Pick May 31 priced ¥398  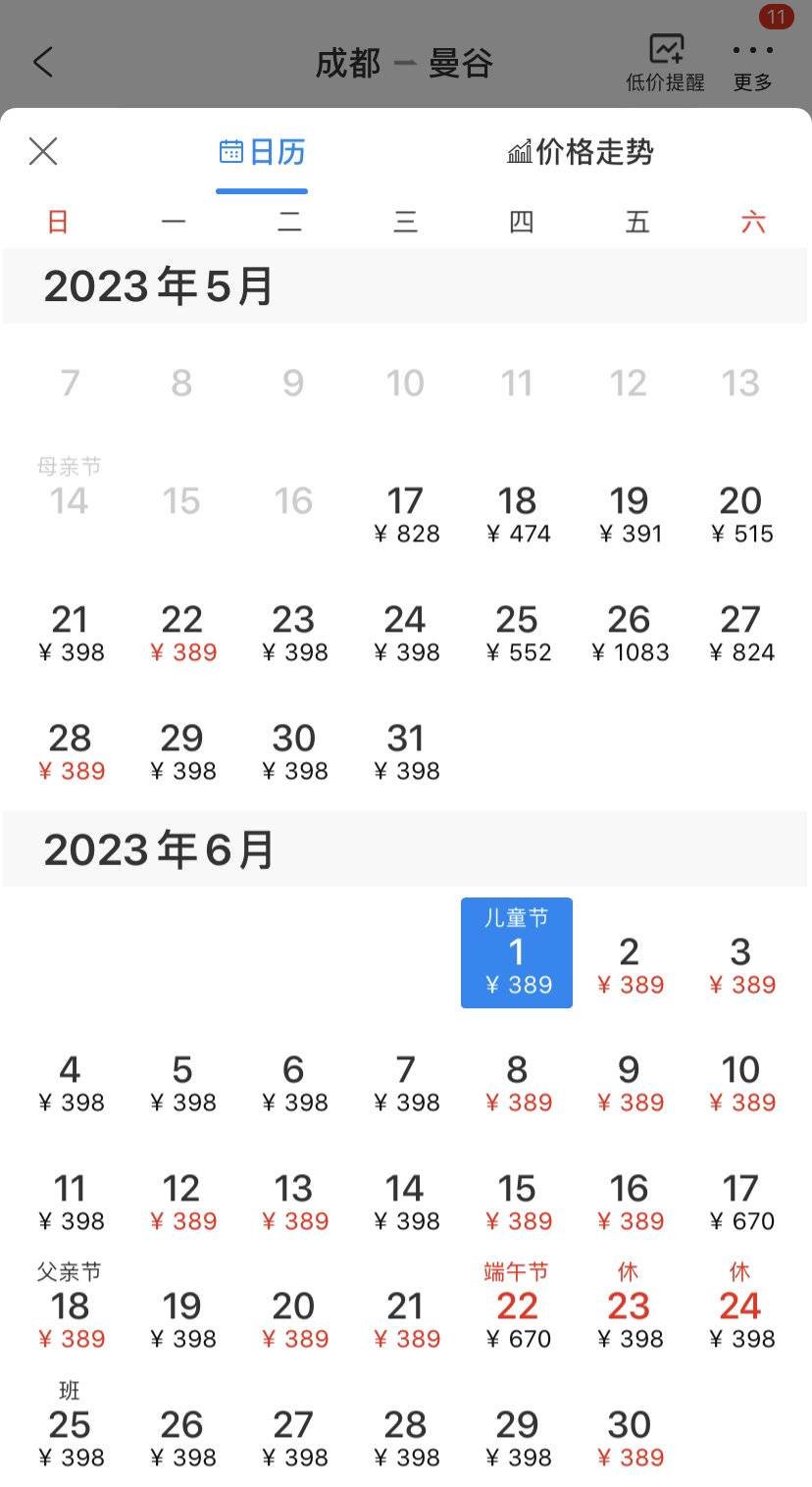[x=405, y=751]
